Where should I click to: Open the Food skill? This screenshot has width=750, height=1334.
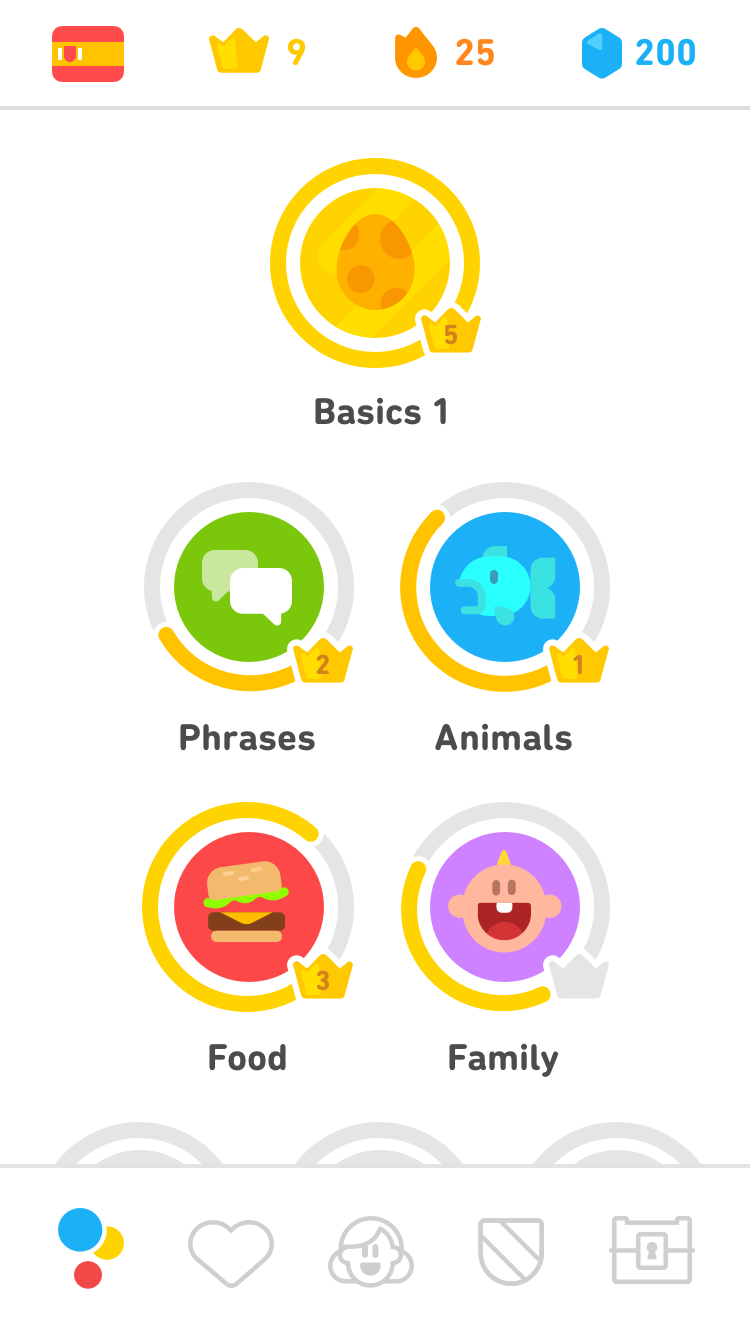coord(248,908)
